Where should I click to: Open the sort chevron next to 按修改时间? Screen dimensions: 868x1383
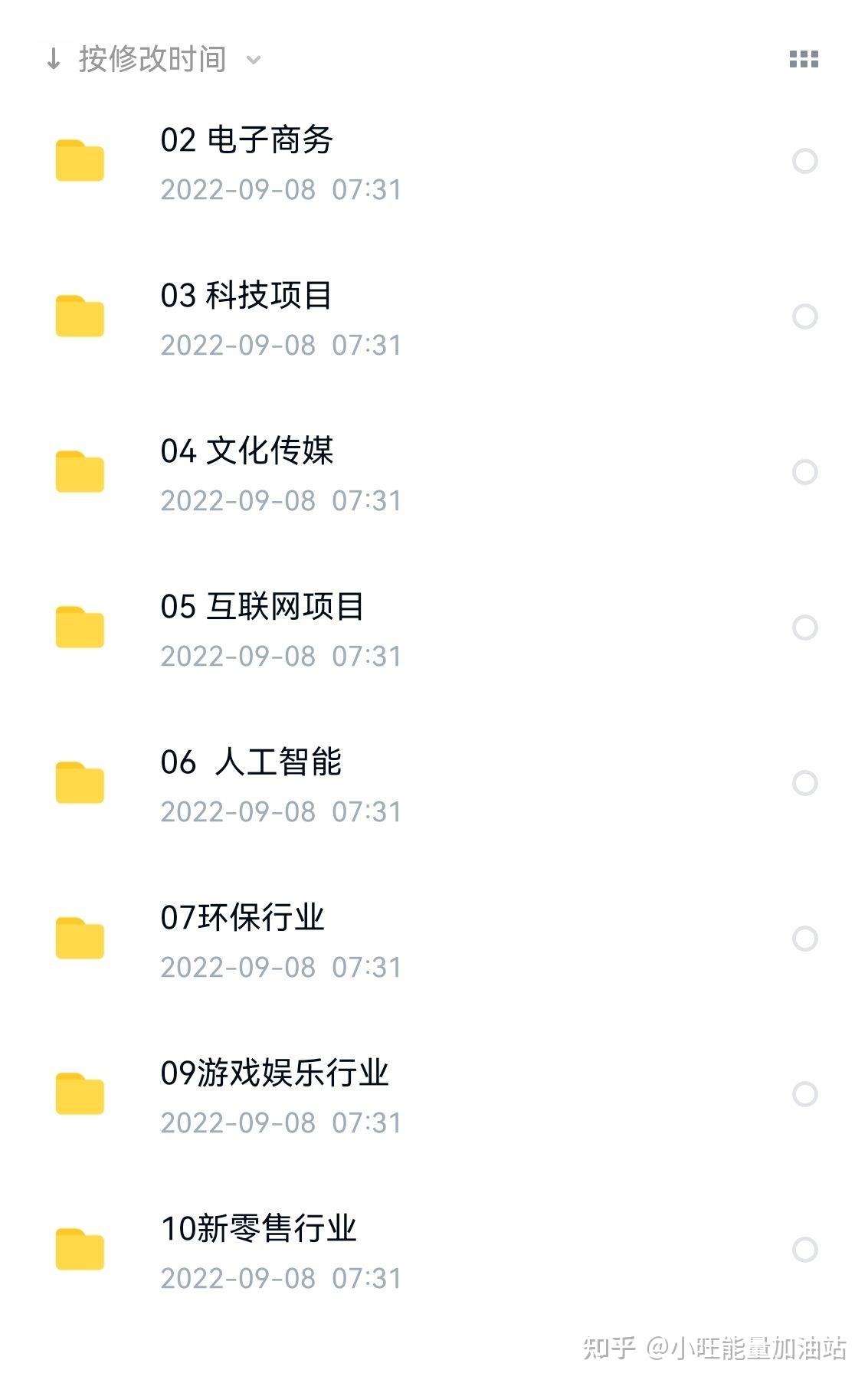254,61
